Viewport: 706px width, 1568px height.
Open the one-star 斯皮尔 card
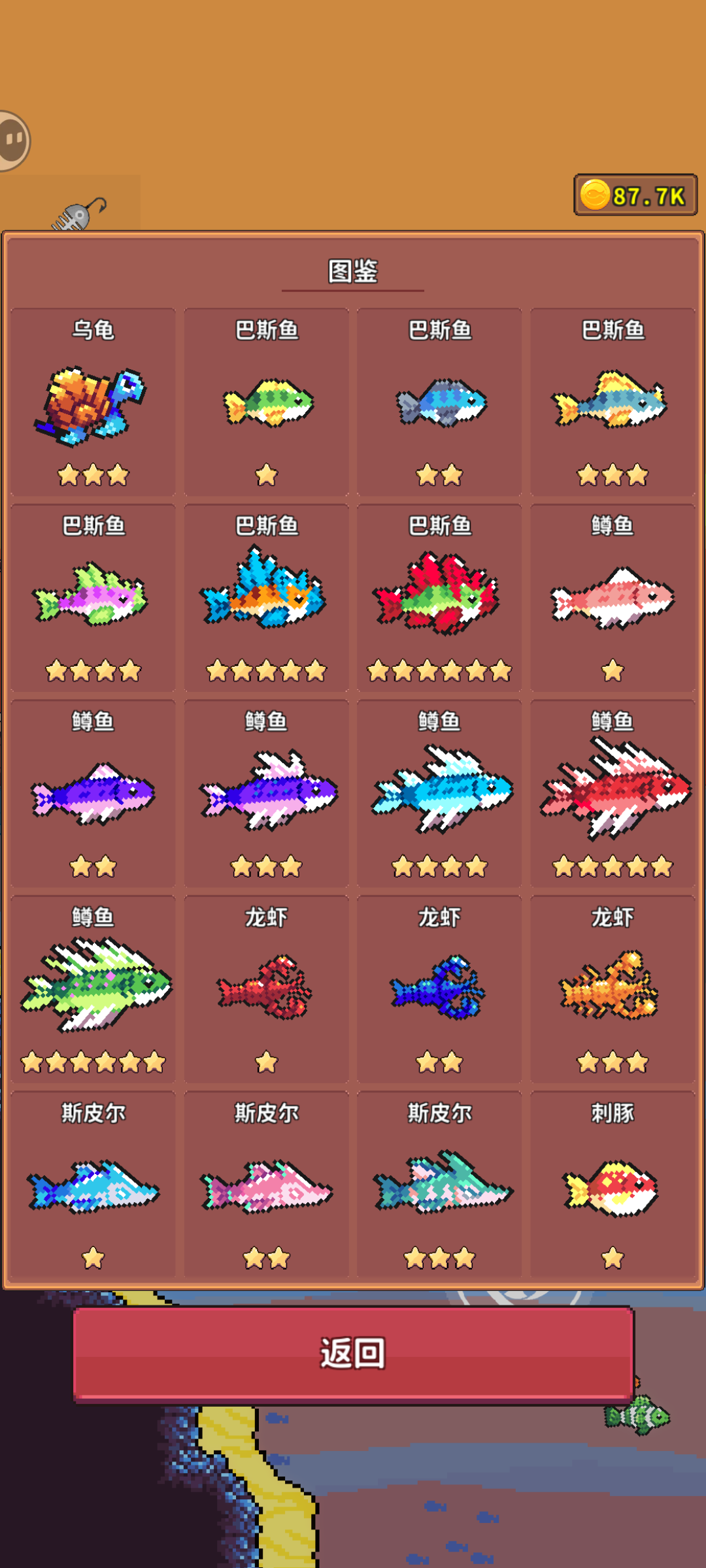tap(93, 1184)
